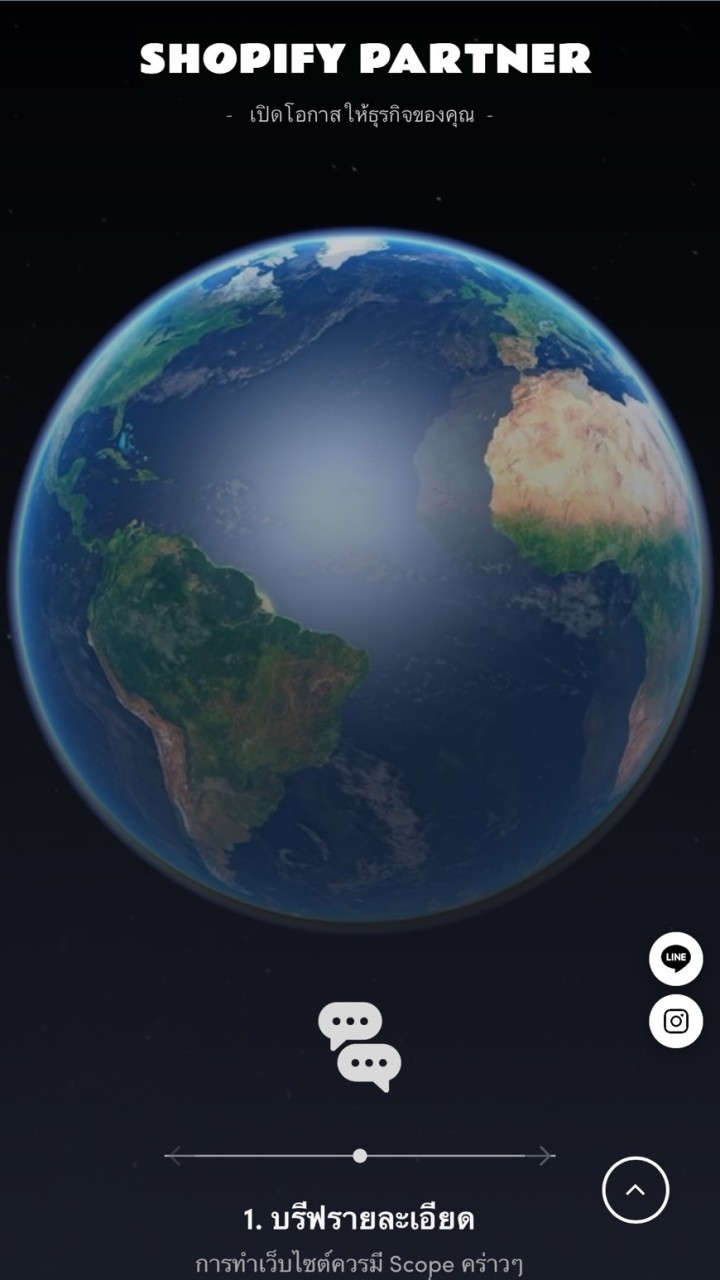Image resolution: width=720 pixels, height=1280 pixels.
Task: Go to next step with right arrow
Action: 544,1156
